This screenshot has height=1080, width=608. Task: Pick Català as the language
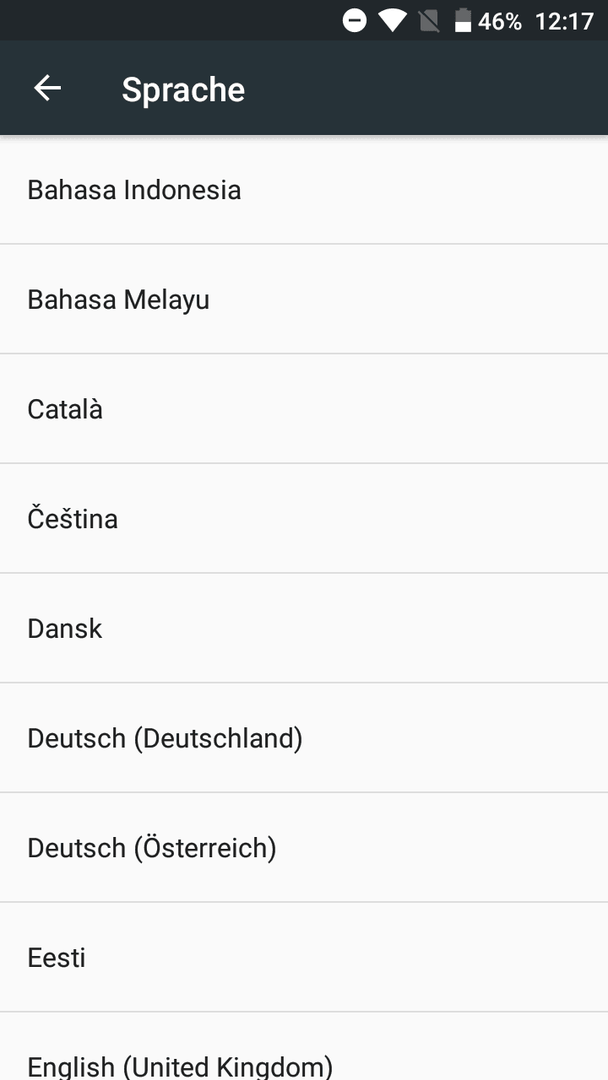tap(304, 408)
